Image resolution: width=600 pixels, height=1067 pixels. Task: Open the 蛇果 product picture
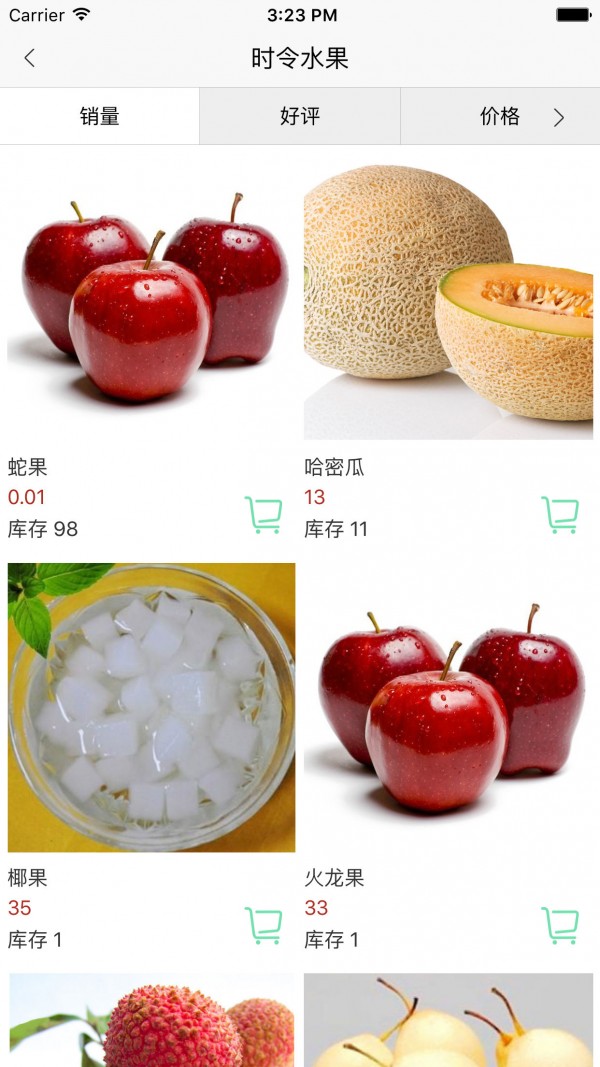click(151, 295)
